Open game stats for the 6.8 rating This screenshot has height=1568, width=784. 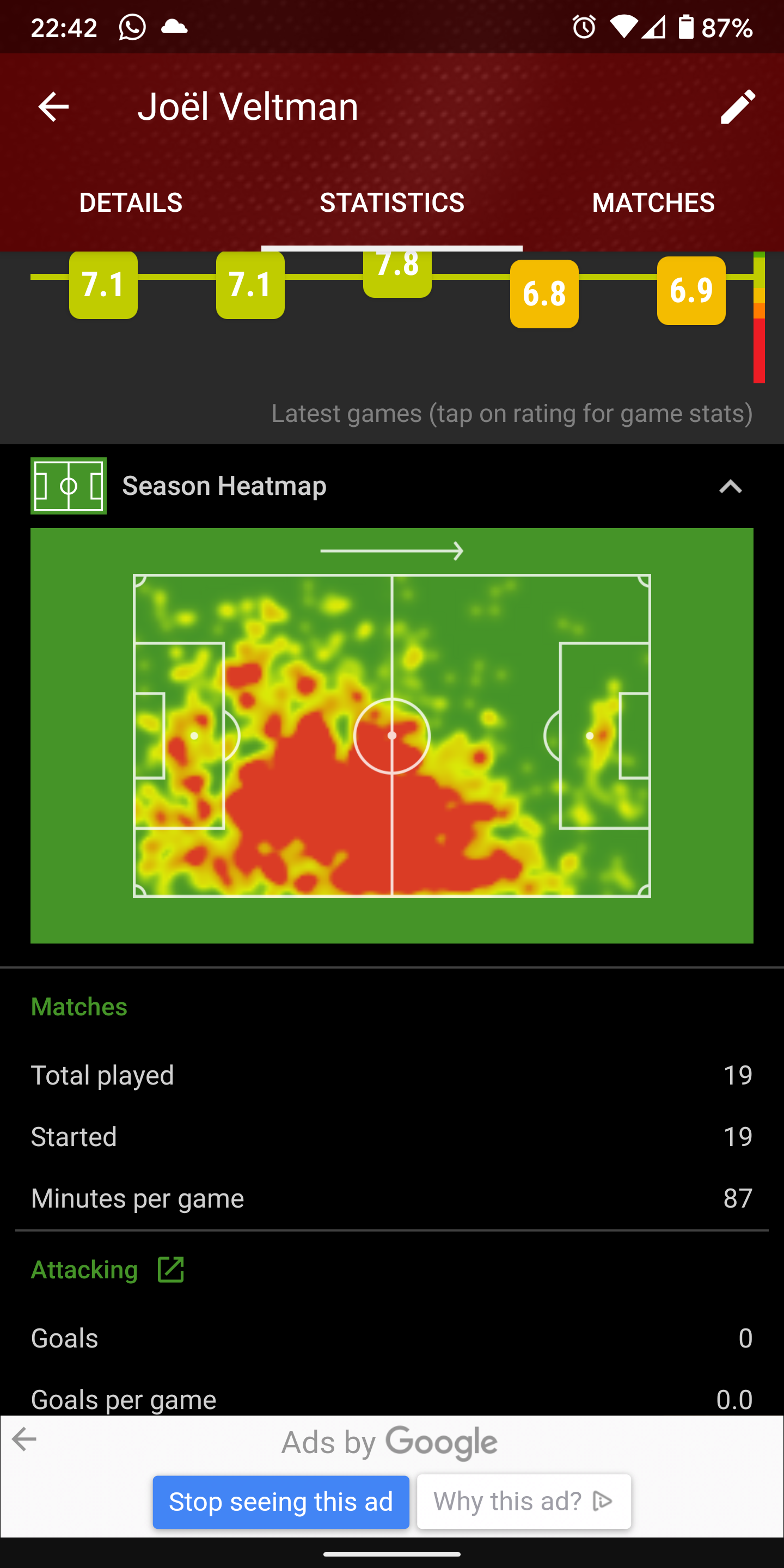point(544,294)
